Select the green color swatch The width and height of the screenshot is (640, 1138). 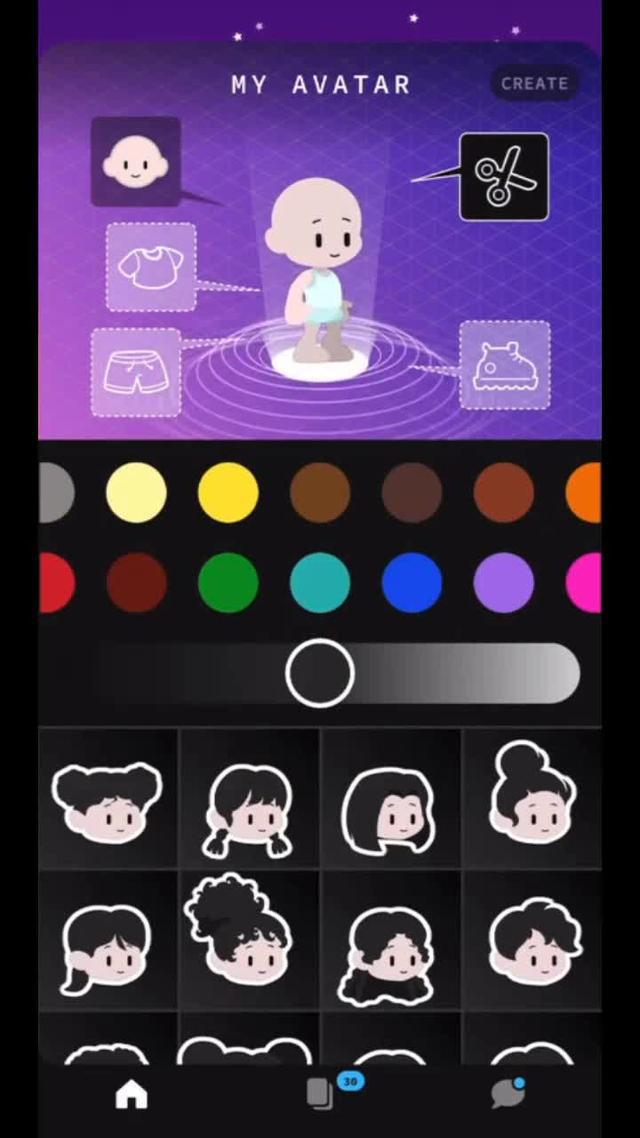(x=228, y=582)
